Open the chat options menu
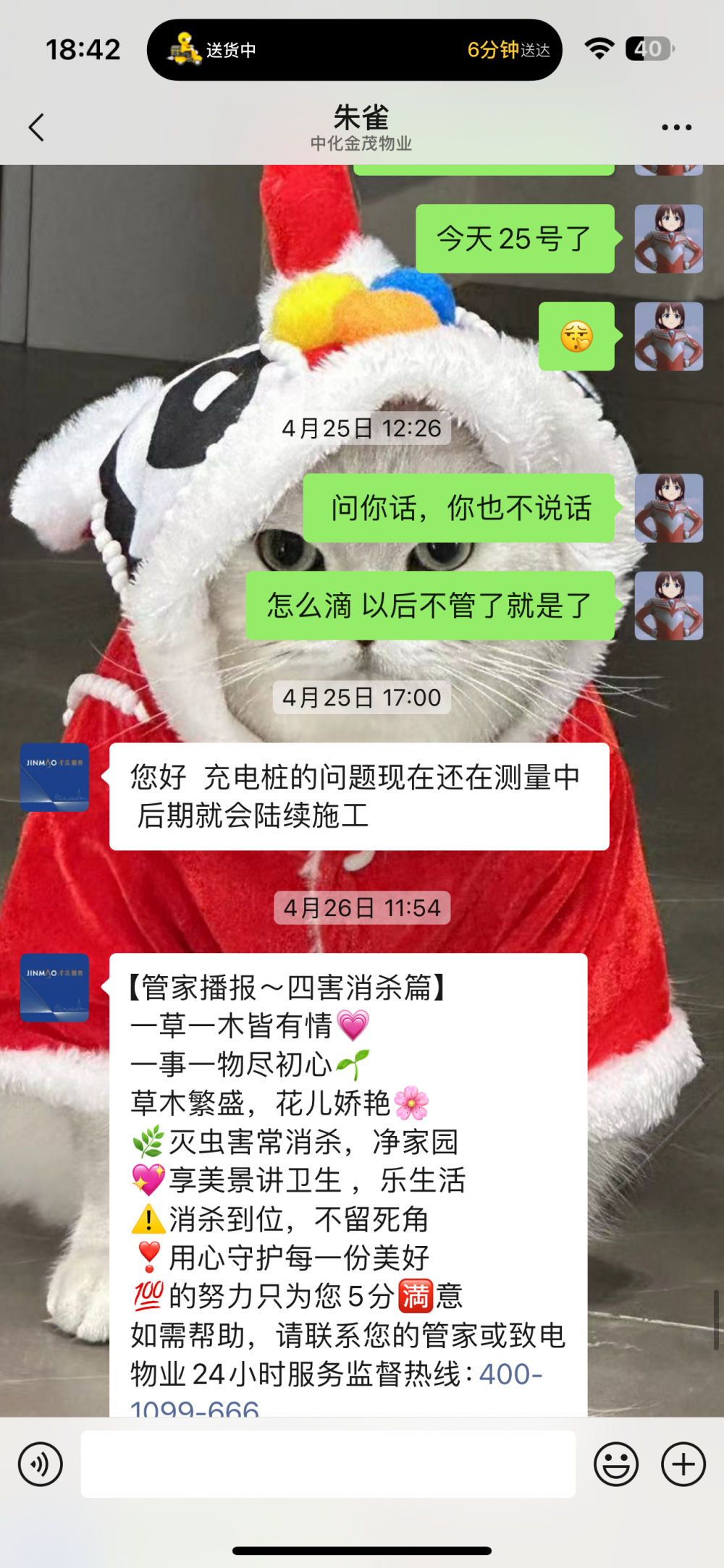The height and width of the screenshot is (1568, 724). [x=676, y=127]
